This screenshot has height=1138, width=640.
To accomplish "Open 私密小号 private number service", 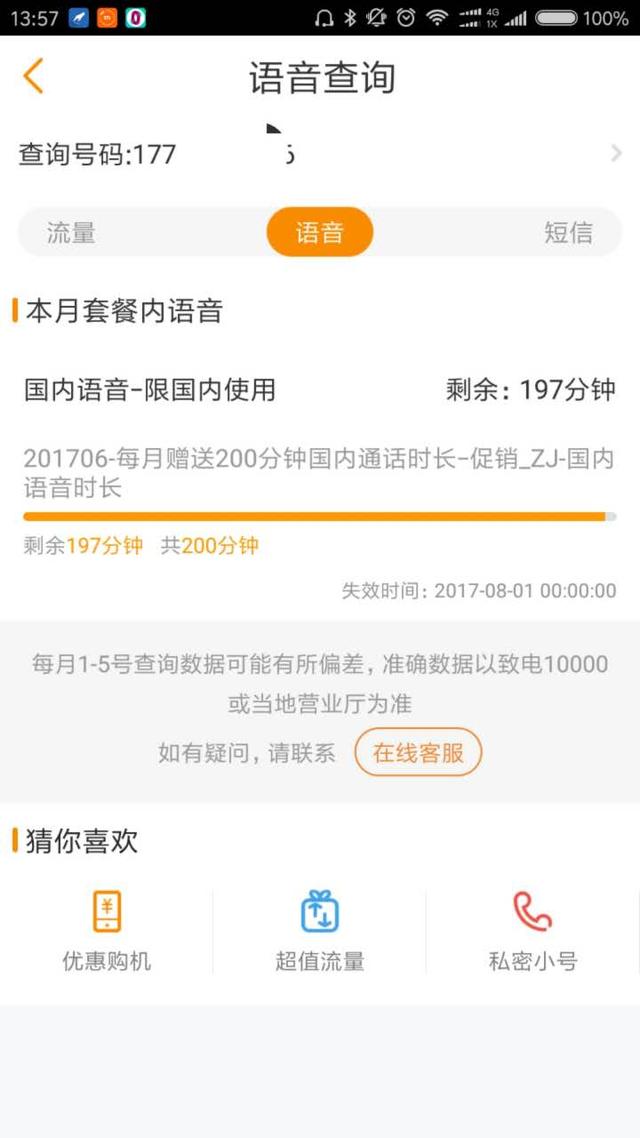I will 532,931.
